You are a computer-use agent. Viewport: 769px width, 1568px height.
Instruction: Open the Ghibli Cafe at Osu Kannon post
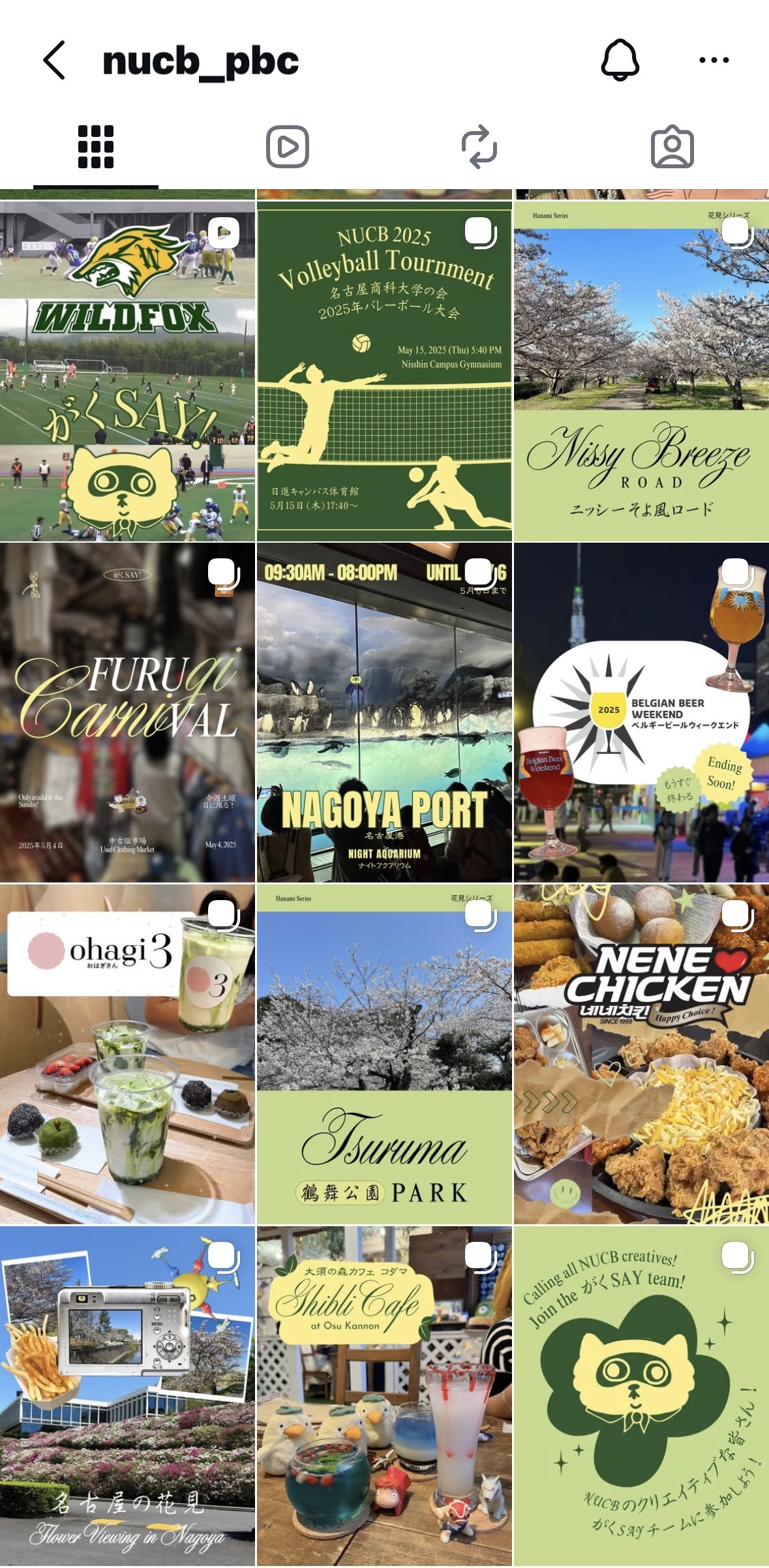[x=384, y=1396]
